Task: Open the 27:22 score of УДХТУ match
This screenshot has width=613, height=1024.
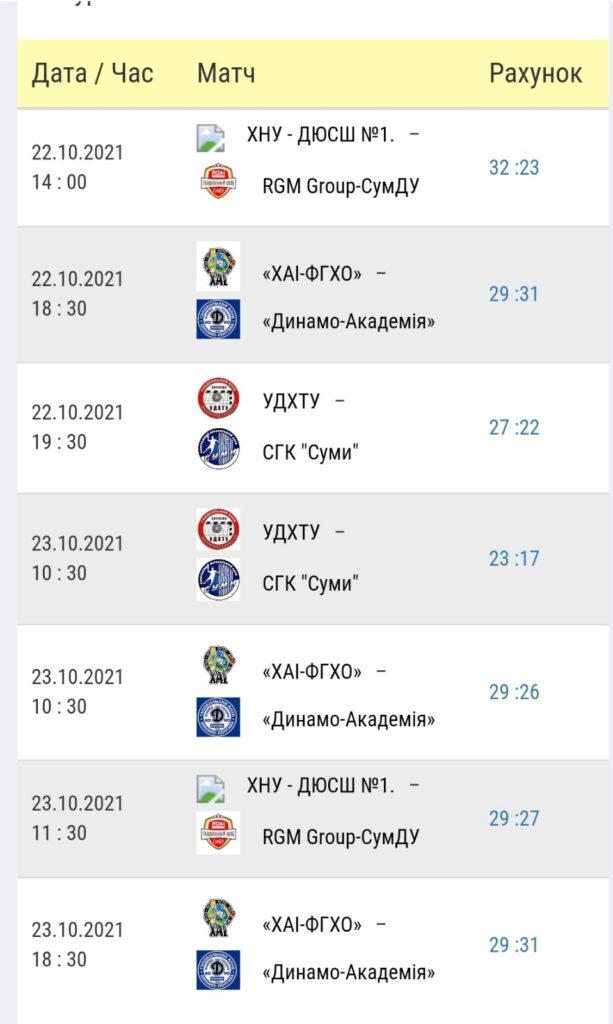Action: pyautogui.click(x=514, y=427)
